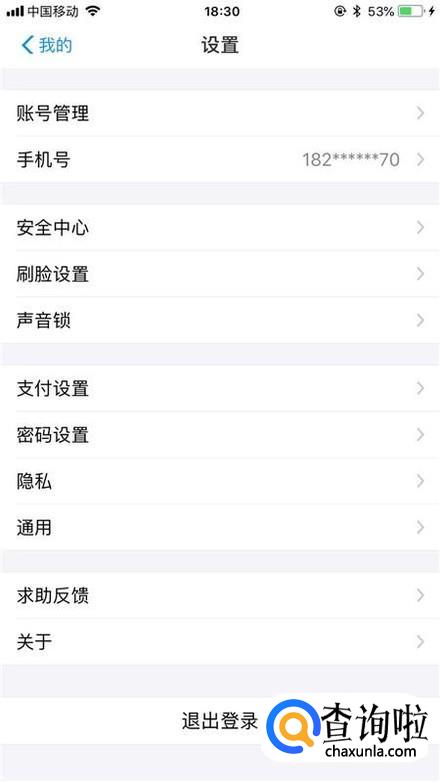Open 刷脸设置
The image size is (440, 782).
[220, 274]
